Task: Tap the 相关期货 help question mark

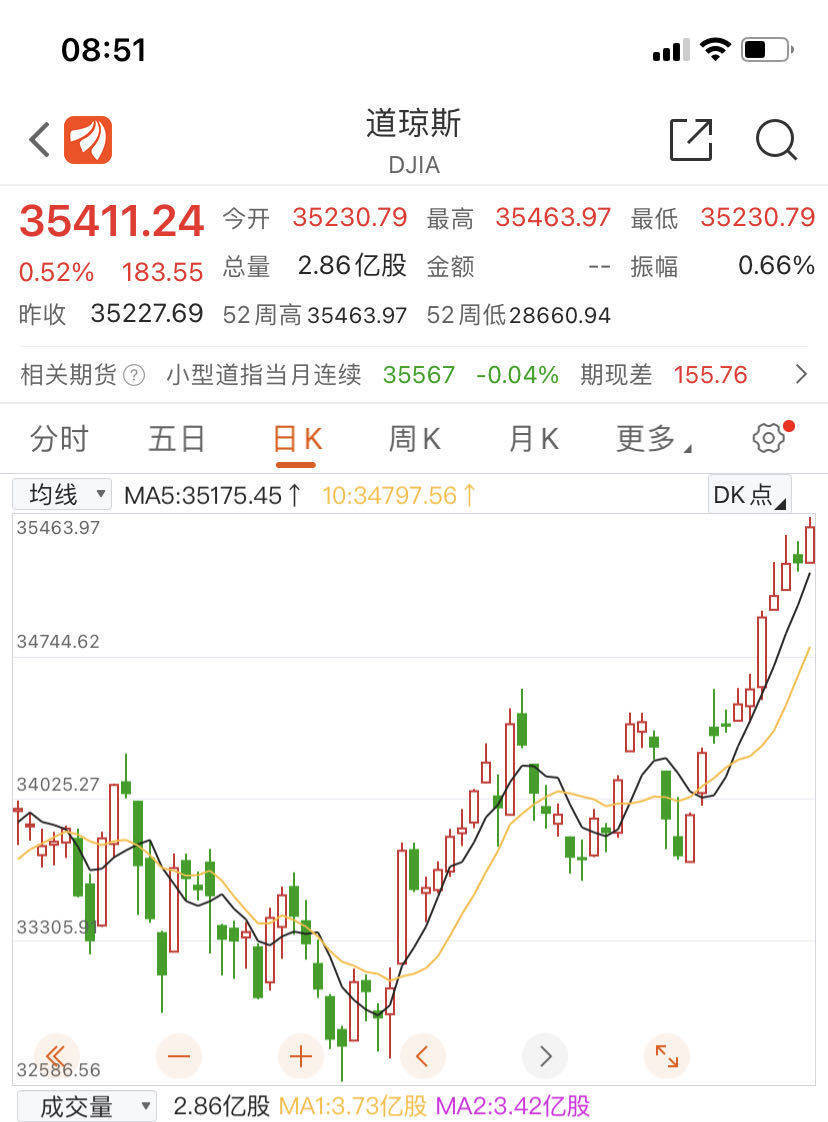Action: [134, 376]
